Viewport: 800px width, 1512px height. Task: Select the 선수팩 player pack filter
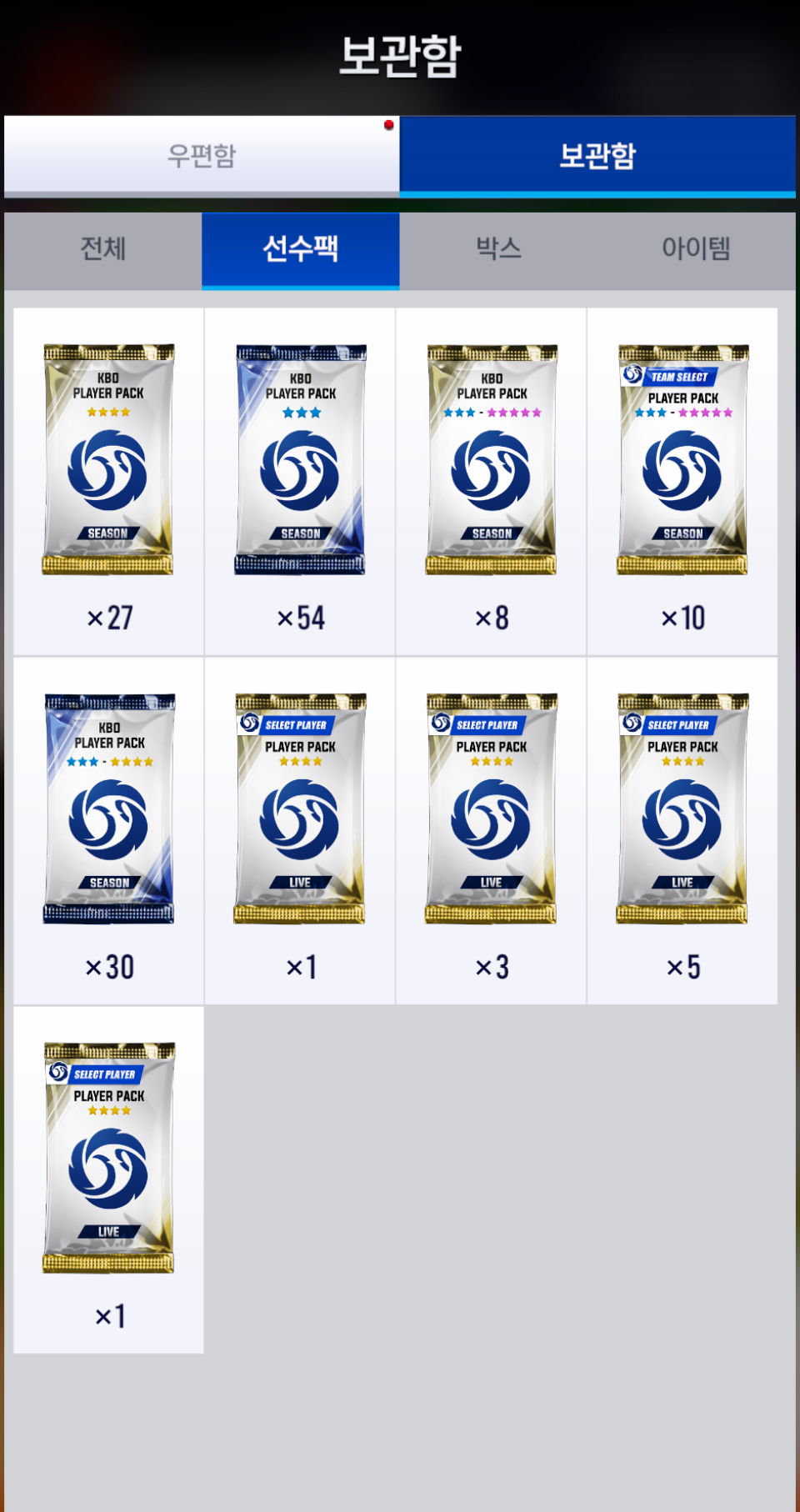300,249
